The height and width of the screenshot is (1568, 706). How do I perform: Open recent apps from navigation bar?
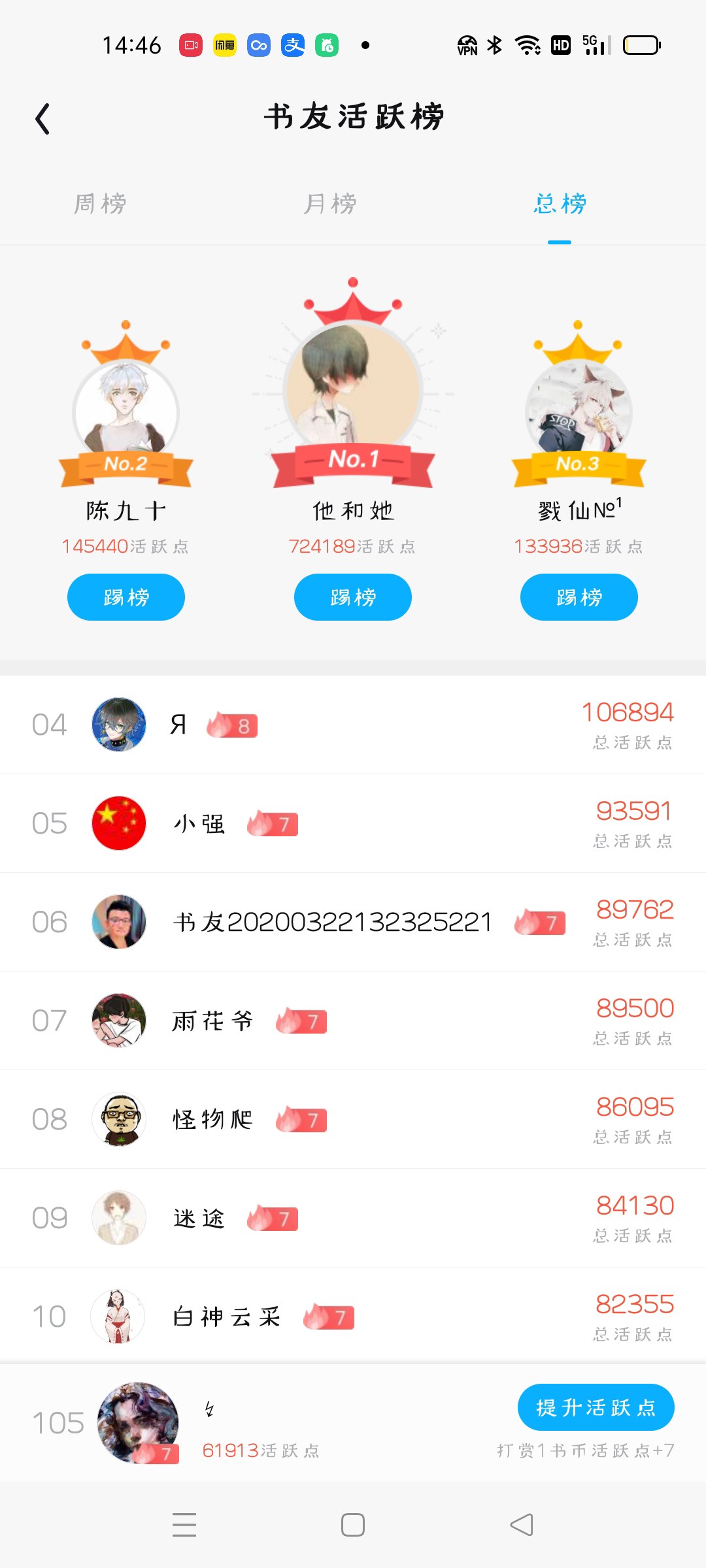[x=184, y=1525]
